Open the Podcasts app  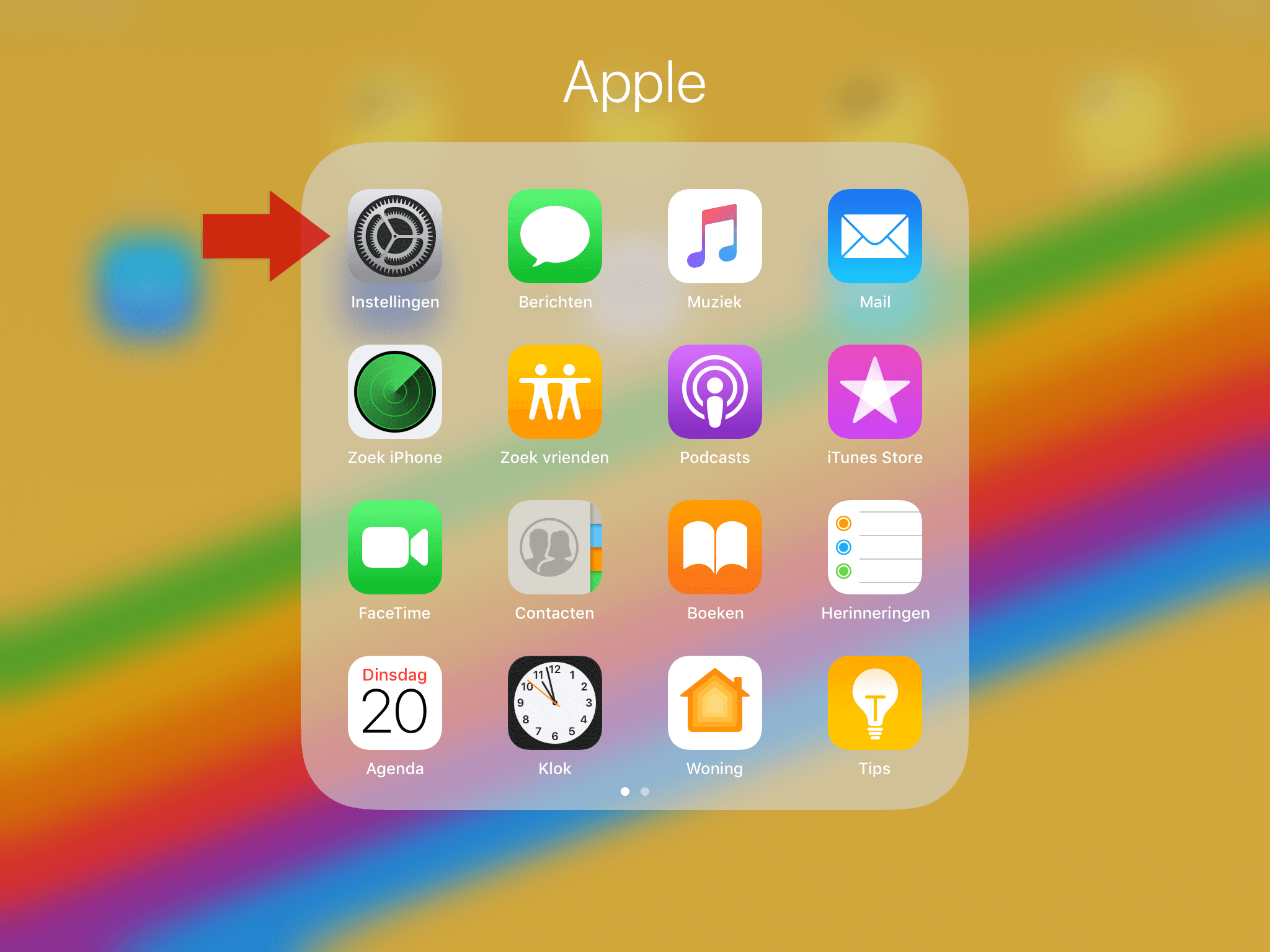point(714,392)
